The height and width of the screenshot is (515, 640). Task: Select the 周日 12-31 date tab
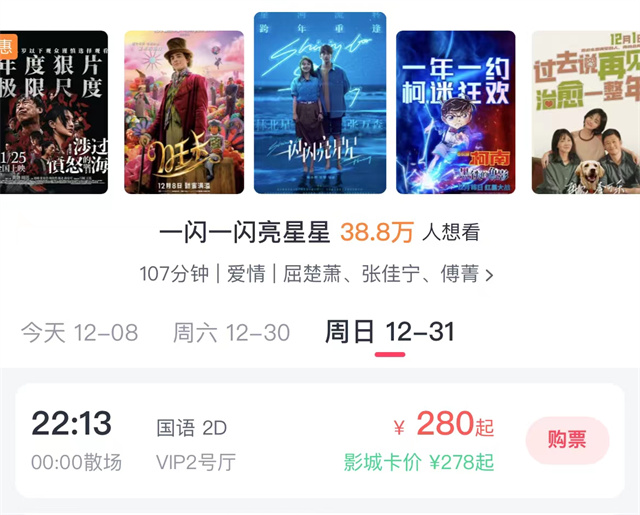tap(390, 333)
